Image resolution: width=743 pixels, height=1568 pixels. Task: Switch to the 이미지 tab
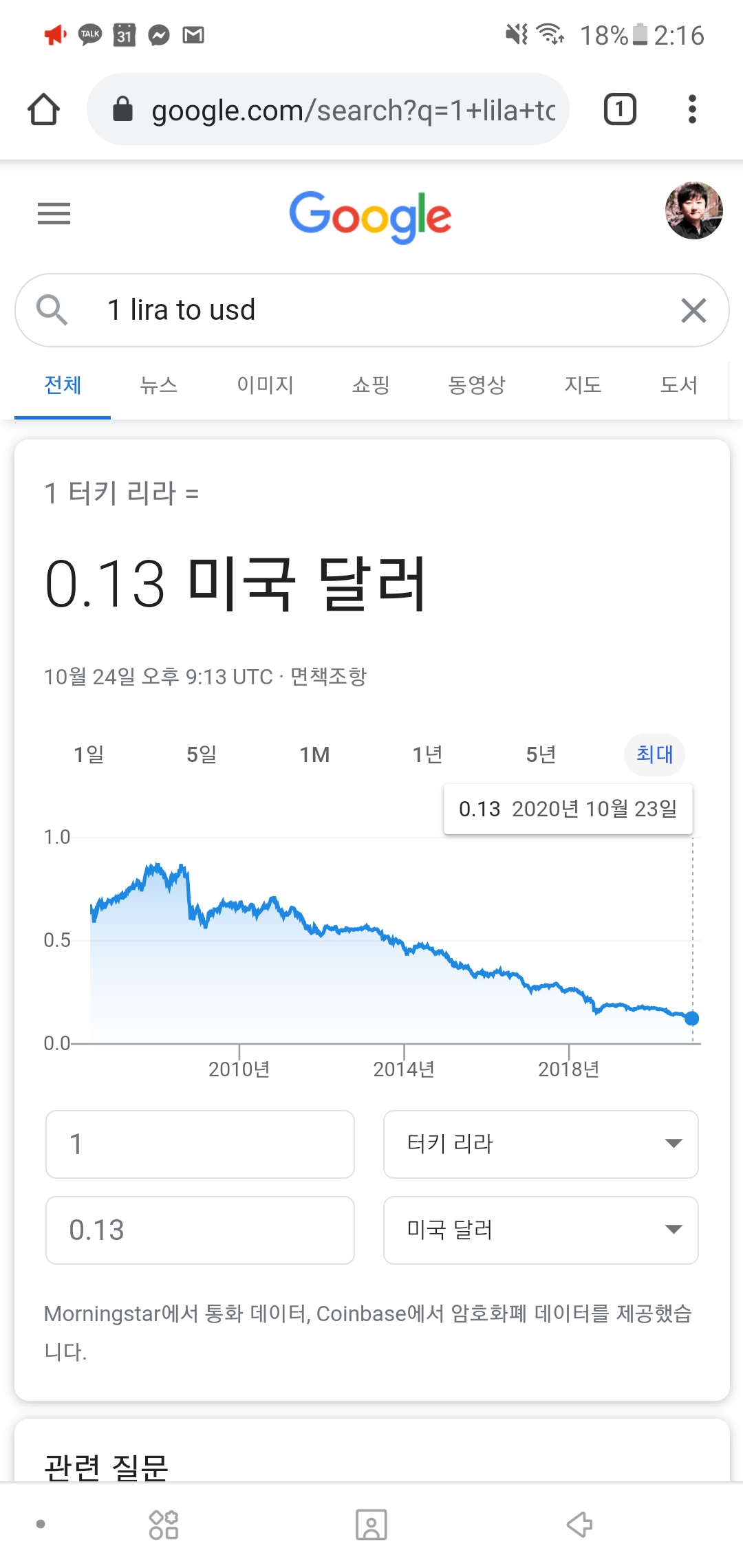(265, 384)
